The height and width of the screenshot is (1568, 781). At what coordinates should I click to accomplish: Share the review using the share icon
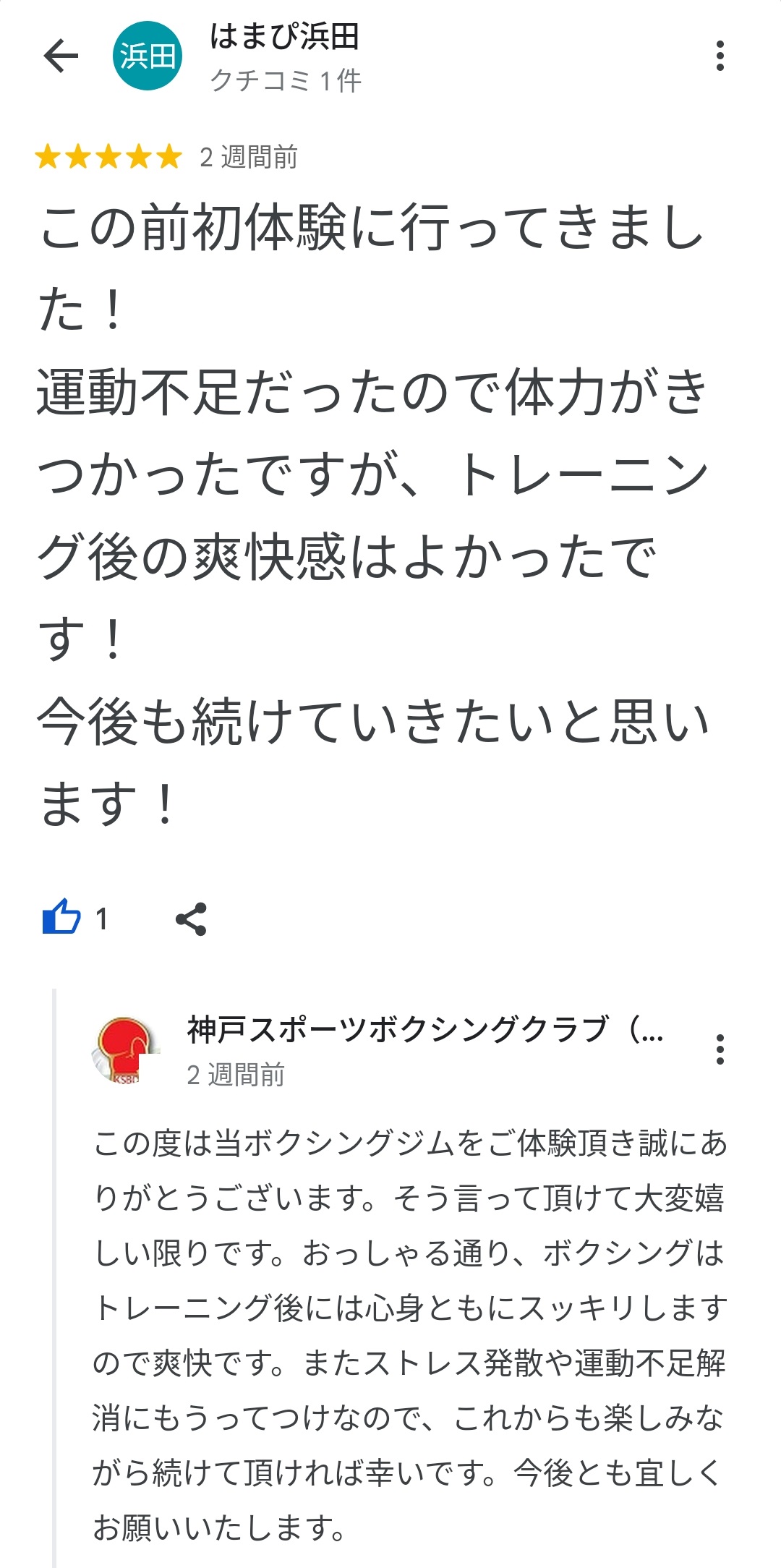[192, 920]
